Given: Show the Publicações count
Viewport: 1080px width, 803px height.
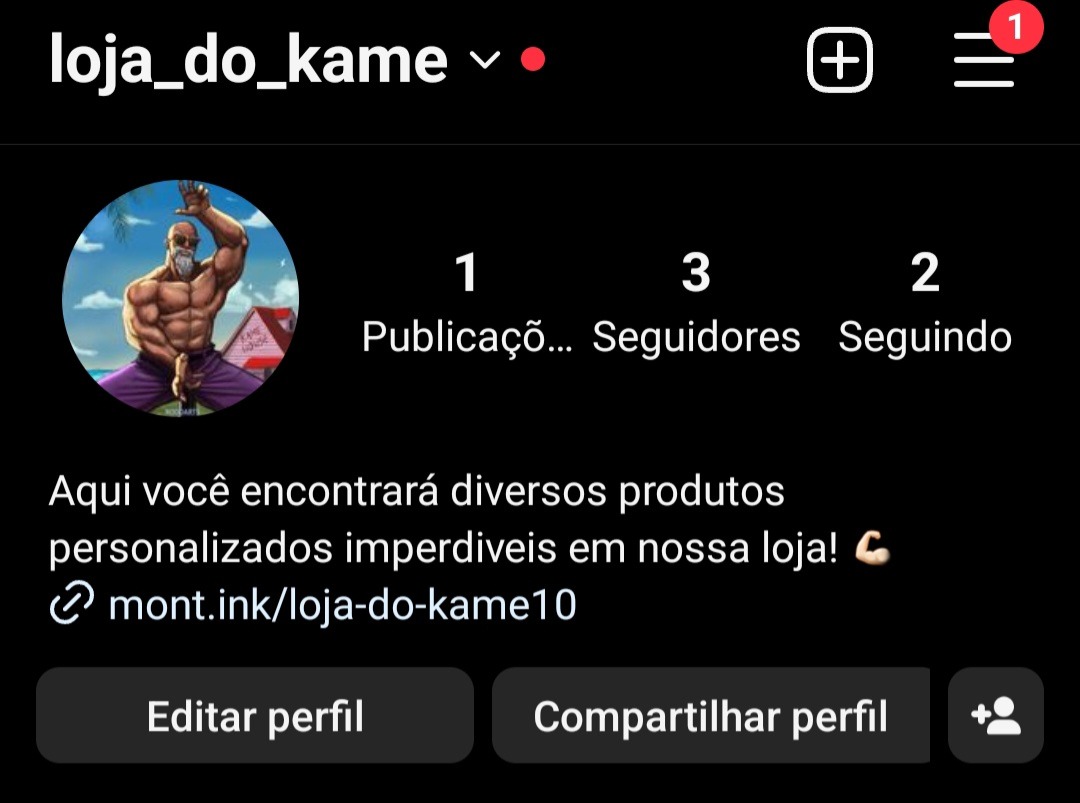Looking at the screenshot, I should (x=467, y=303).
